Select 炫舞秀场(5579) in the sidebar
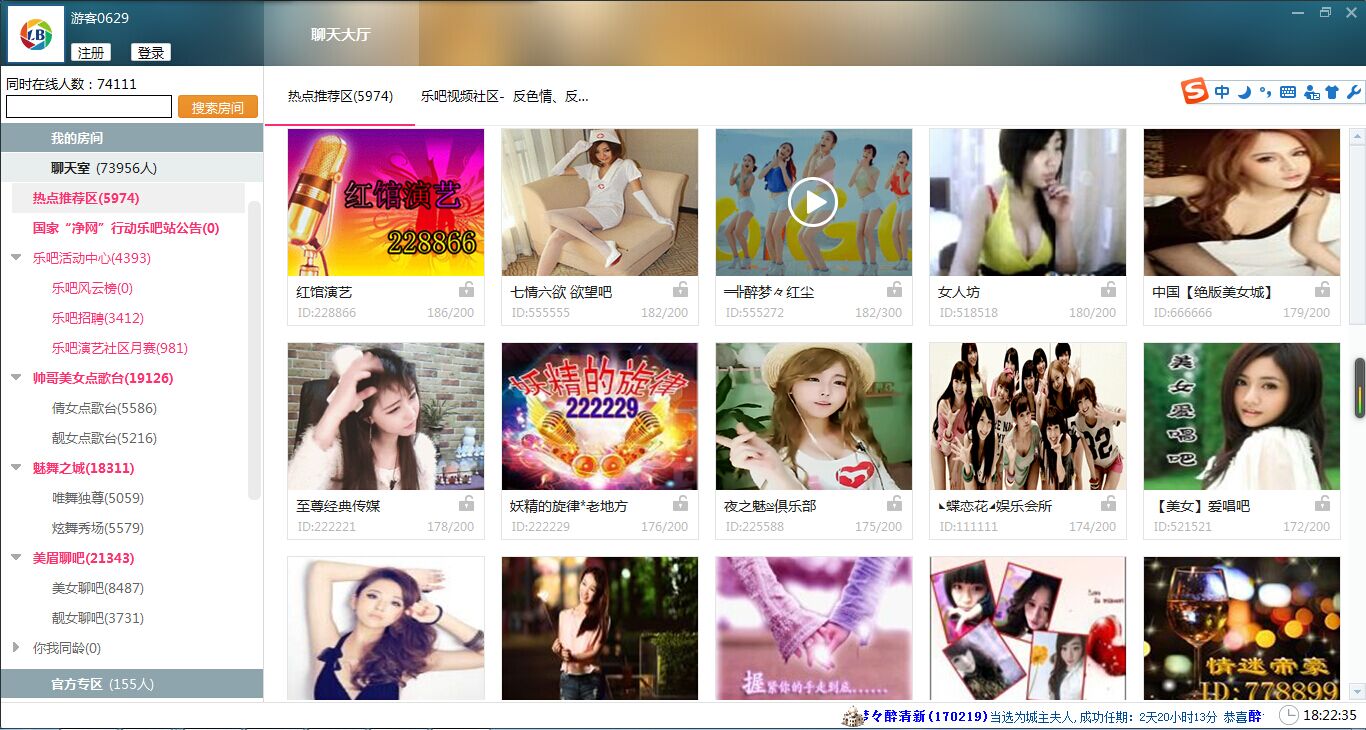 [97, 528]
